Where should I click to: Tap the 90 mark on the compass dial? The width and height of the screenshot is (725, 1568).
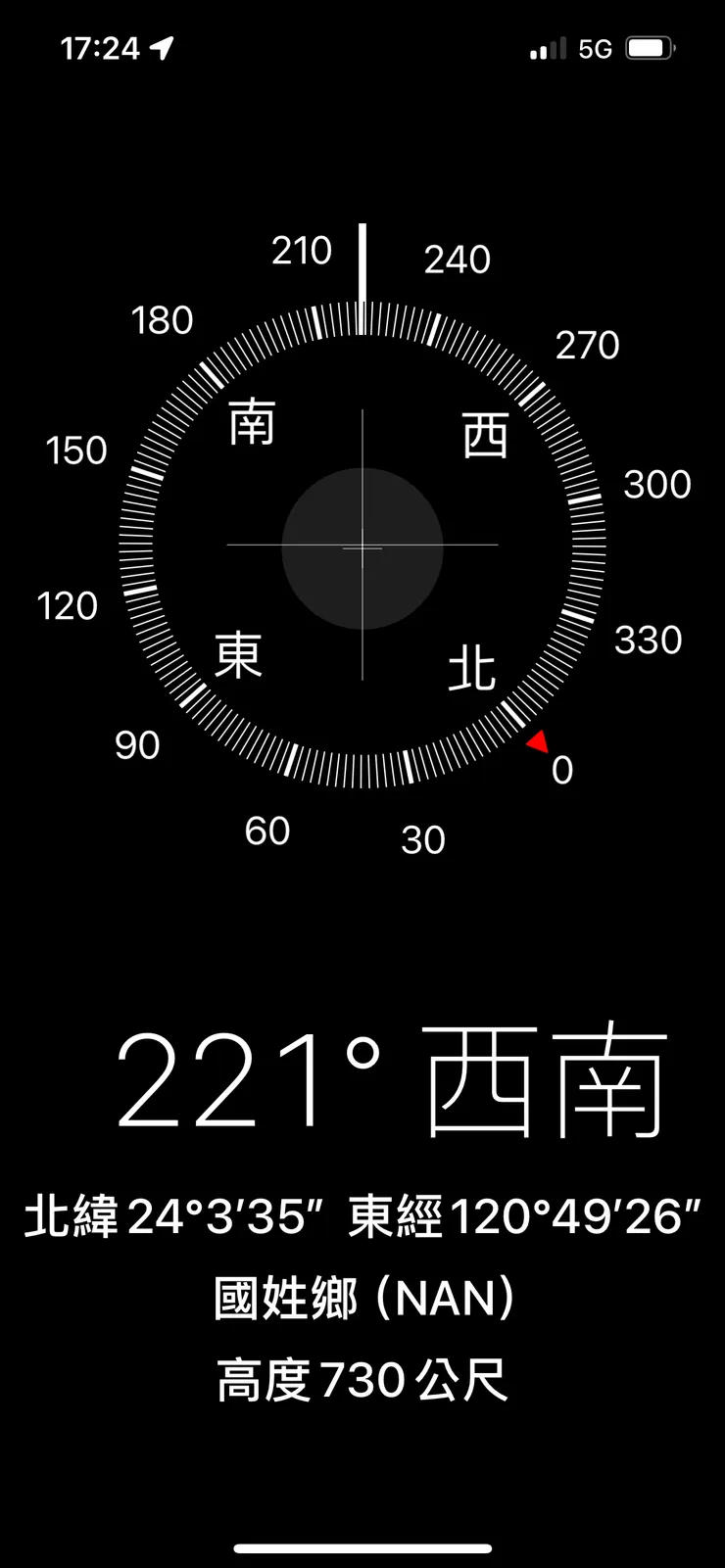[x=139, y=746]
